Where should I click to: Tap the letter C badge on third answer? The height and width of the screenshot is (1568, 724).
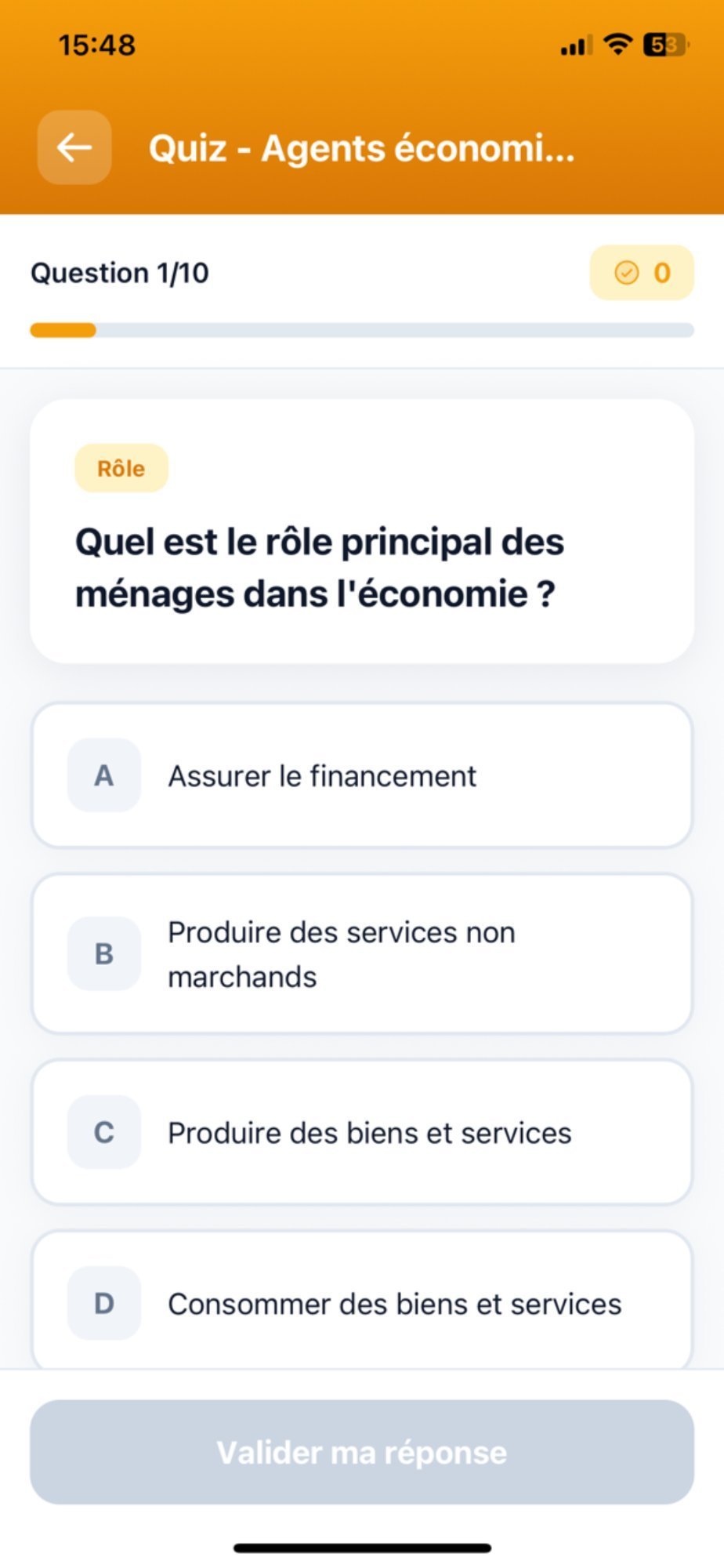click(103, 1132)
